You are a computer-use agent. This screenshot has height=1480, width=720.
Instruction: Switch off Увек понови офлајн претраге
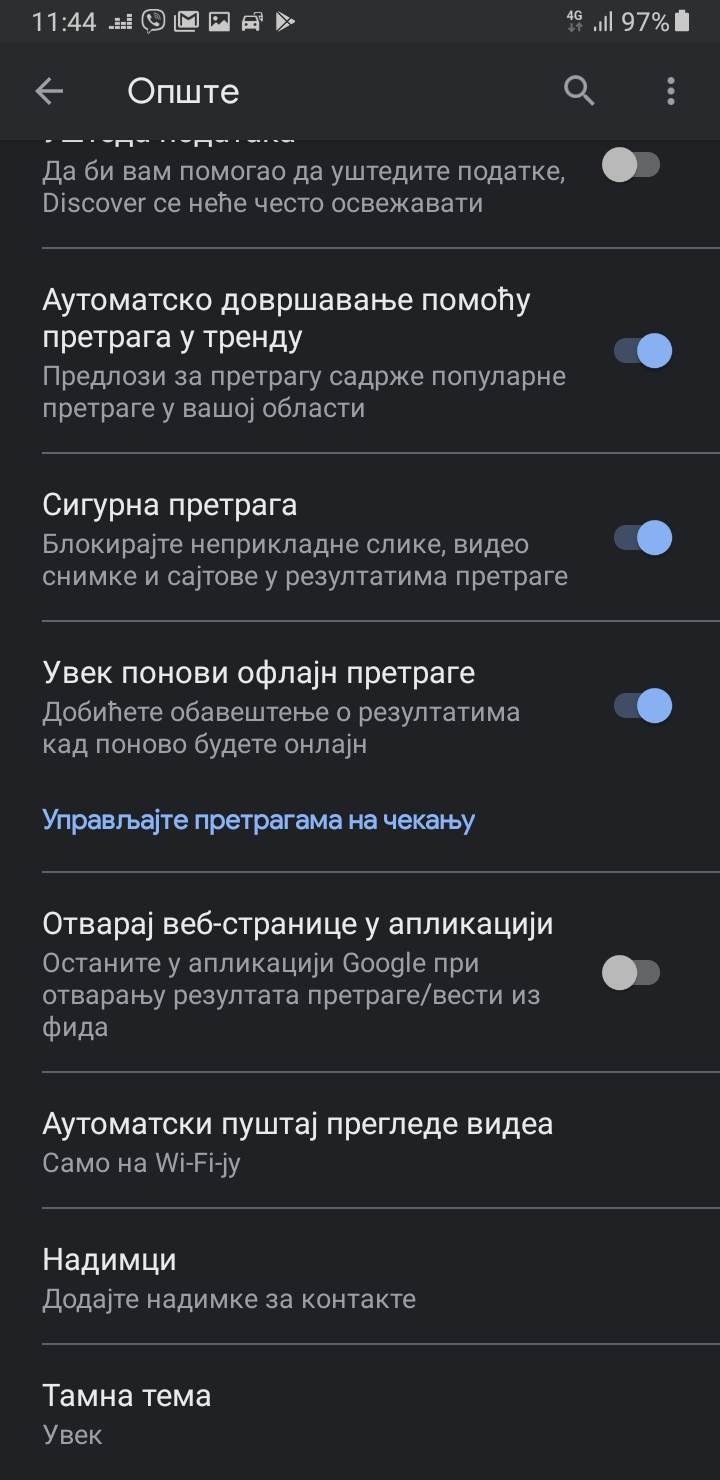point(642,706)
